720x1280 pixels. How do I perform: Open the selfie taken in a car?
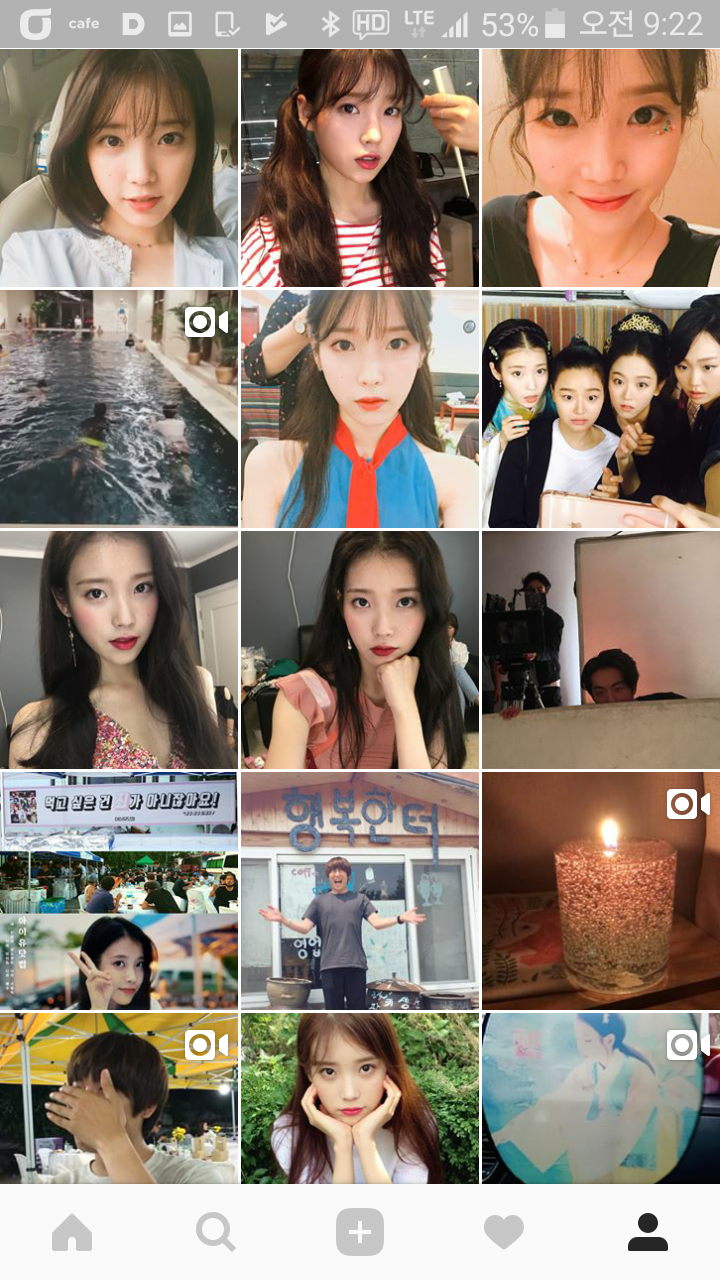point(118,168)
